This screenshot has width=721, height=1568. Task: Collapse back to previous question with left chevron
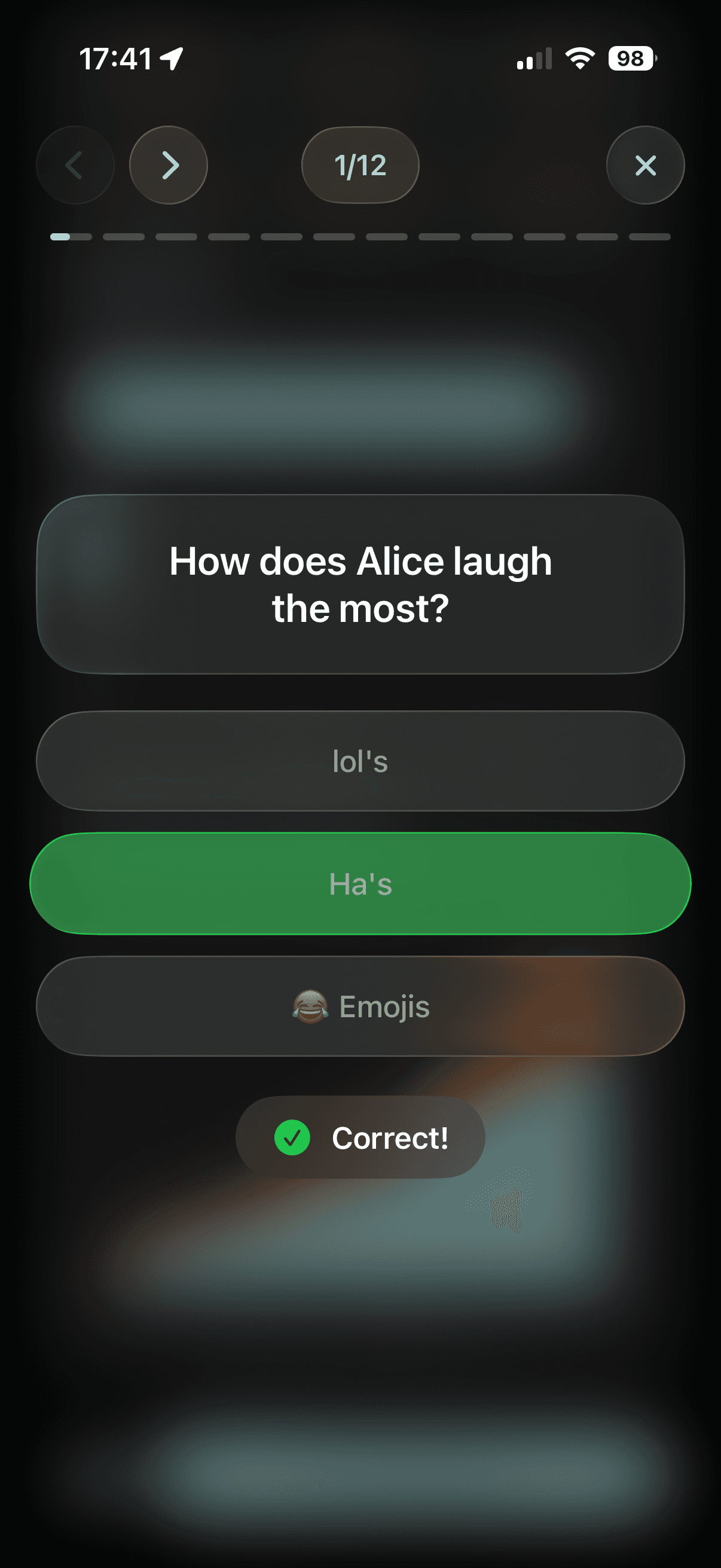(75, 166)
